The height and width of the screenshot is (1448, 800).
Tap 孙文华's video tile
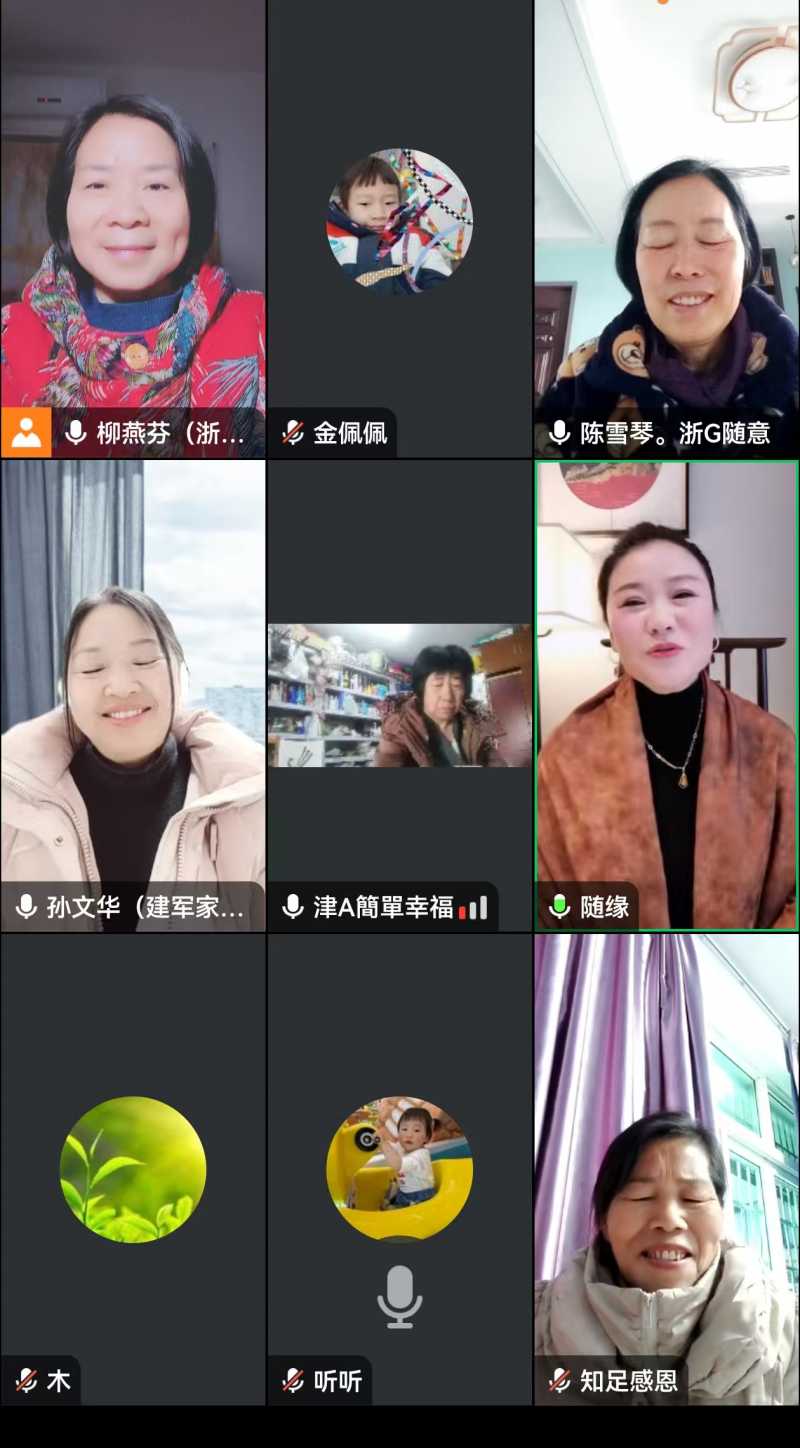click(133, 695)
